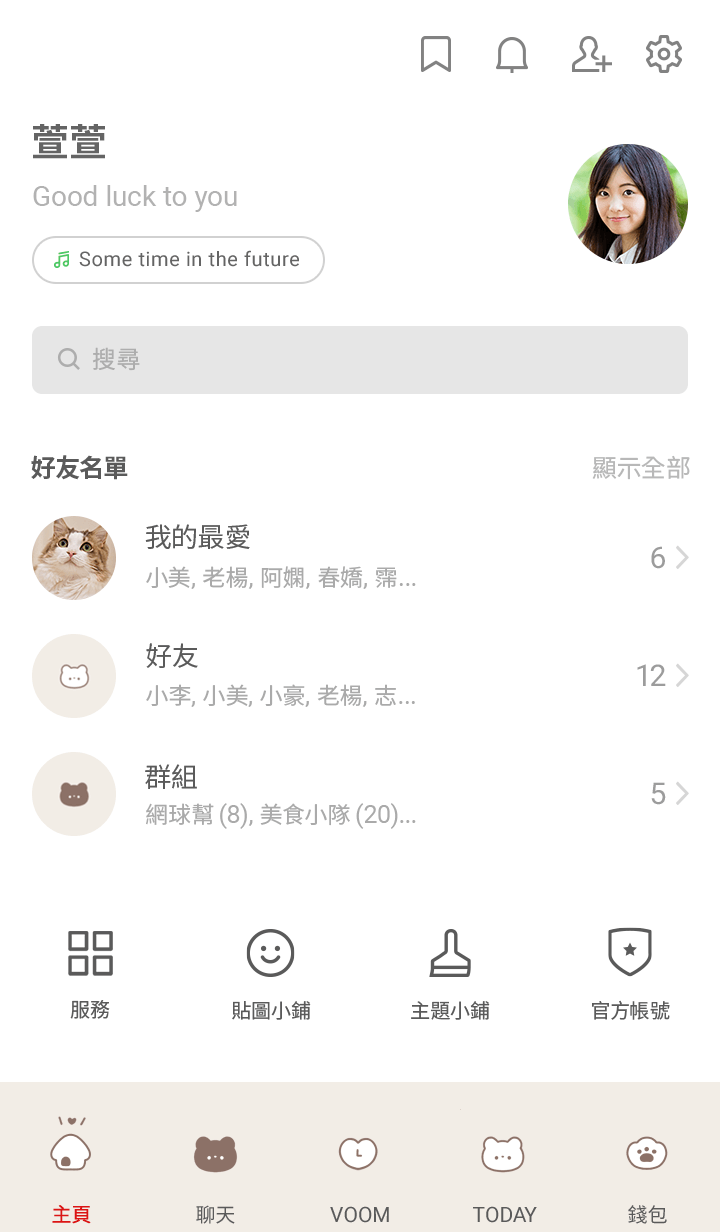Tap the "Some time in the future" music chip
The height and width of the screenshot is (1232, 720).
[178, 260]
